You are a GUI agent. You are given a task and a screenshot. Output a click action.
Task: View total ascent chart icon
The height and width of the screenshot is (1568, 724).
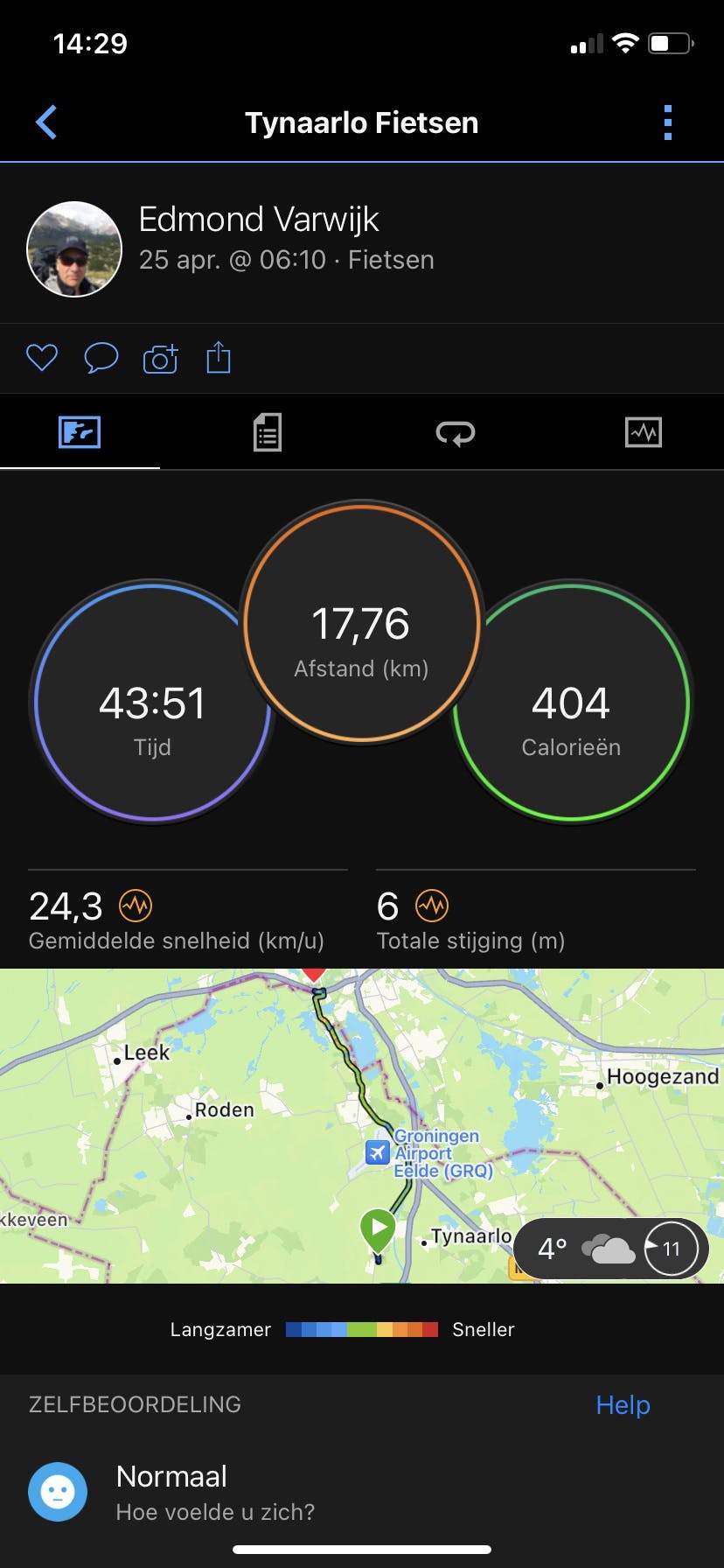[431, 906]
